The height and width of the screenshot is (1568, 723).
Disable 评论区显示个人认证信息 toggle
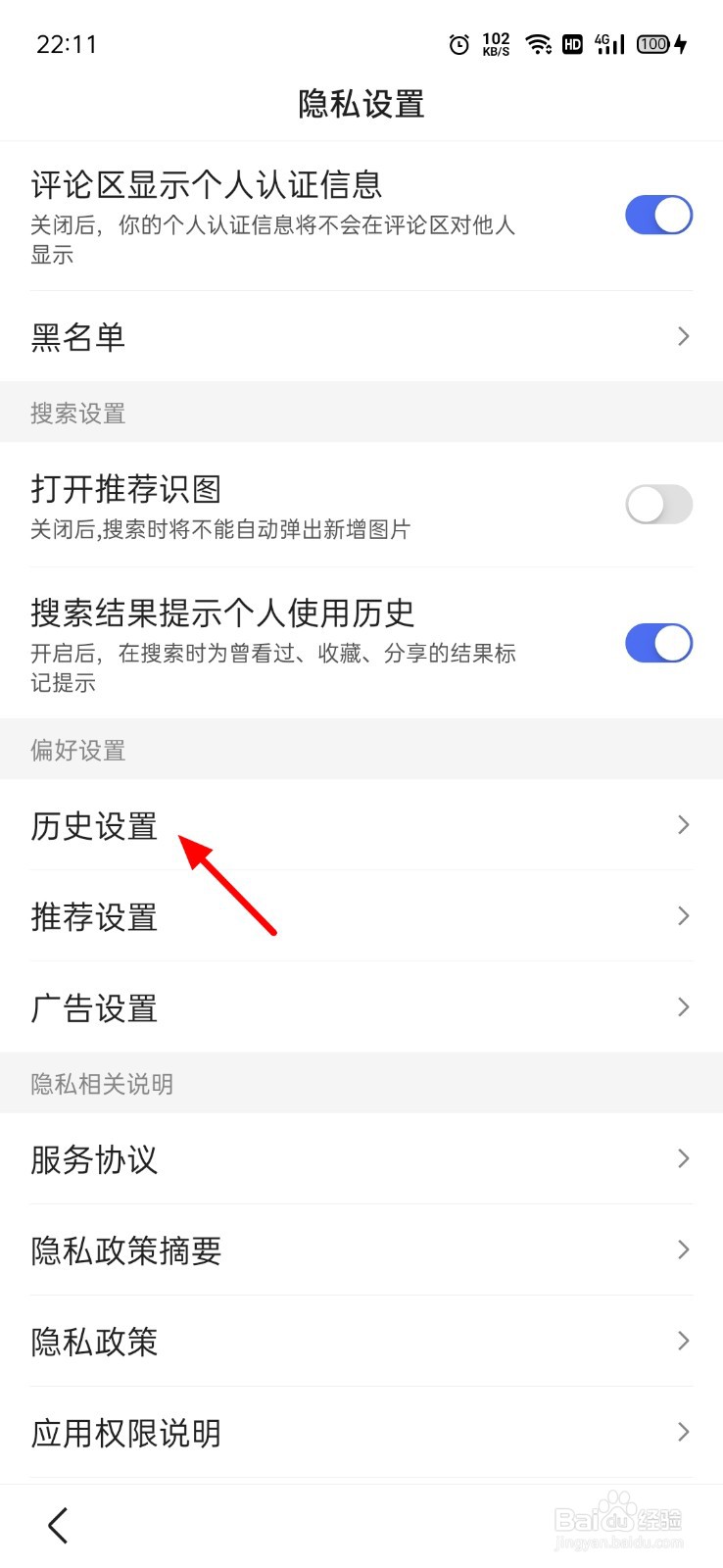tap(657, 215)
